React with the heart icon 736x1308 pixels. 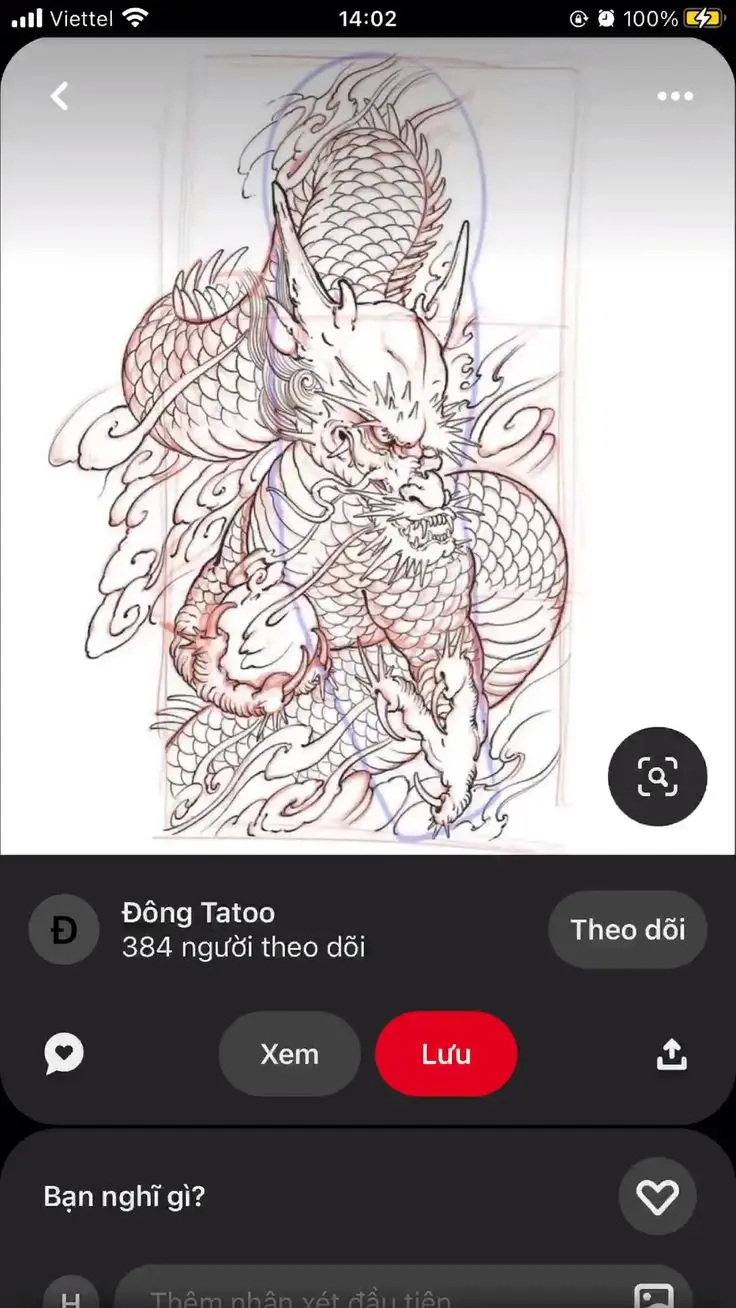657,1196
